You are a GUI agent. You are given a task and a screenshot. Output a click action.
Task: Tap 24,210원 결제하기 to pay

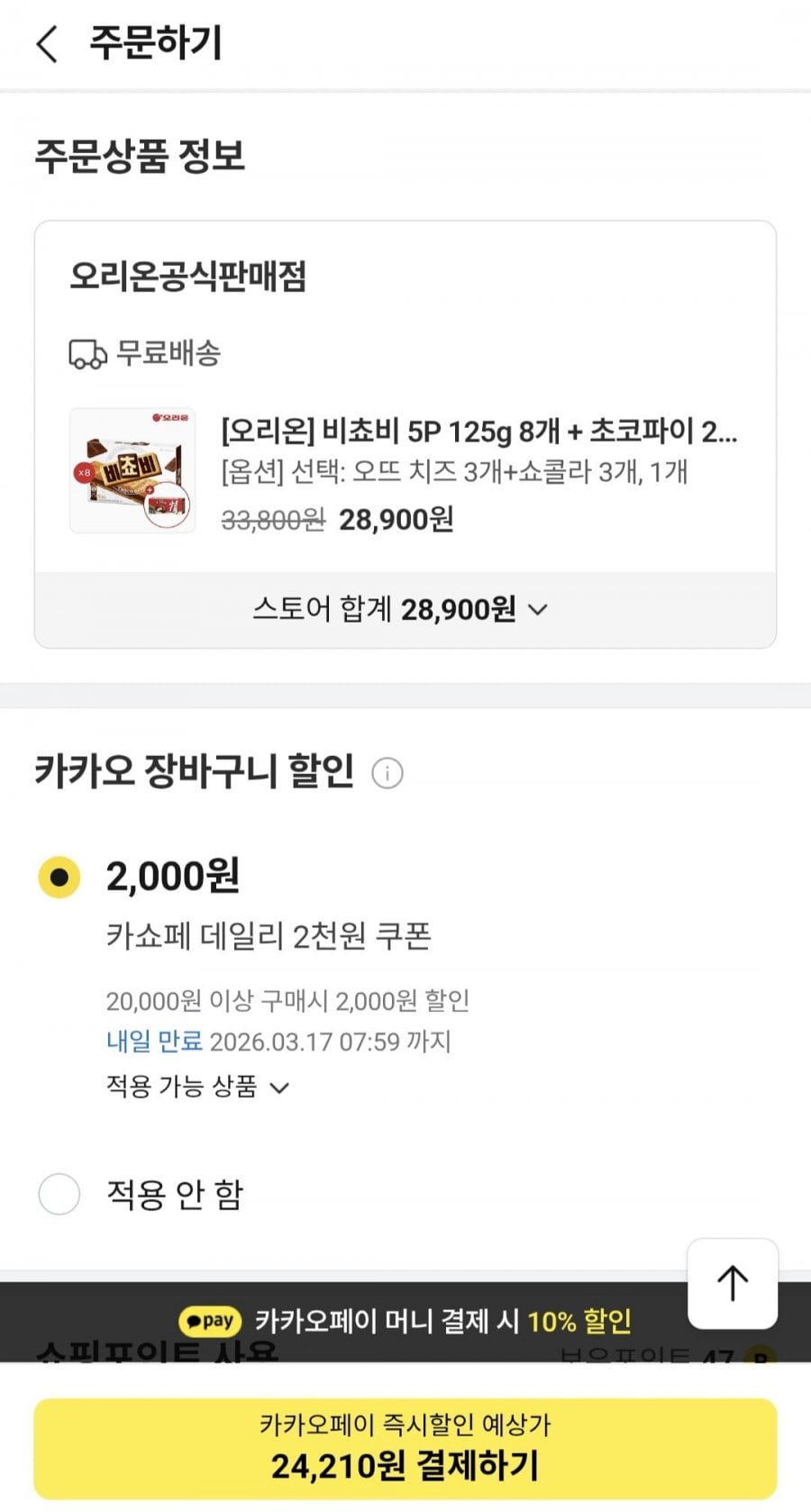[x=405, y=1449]
